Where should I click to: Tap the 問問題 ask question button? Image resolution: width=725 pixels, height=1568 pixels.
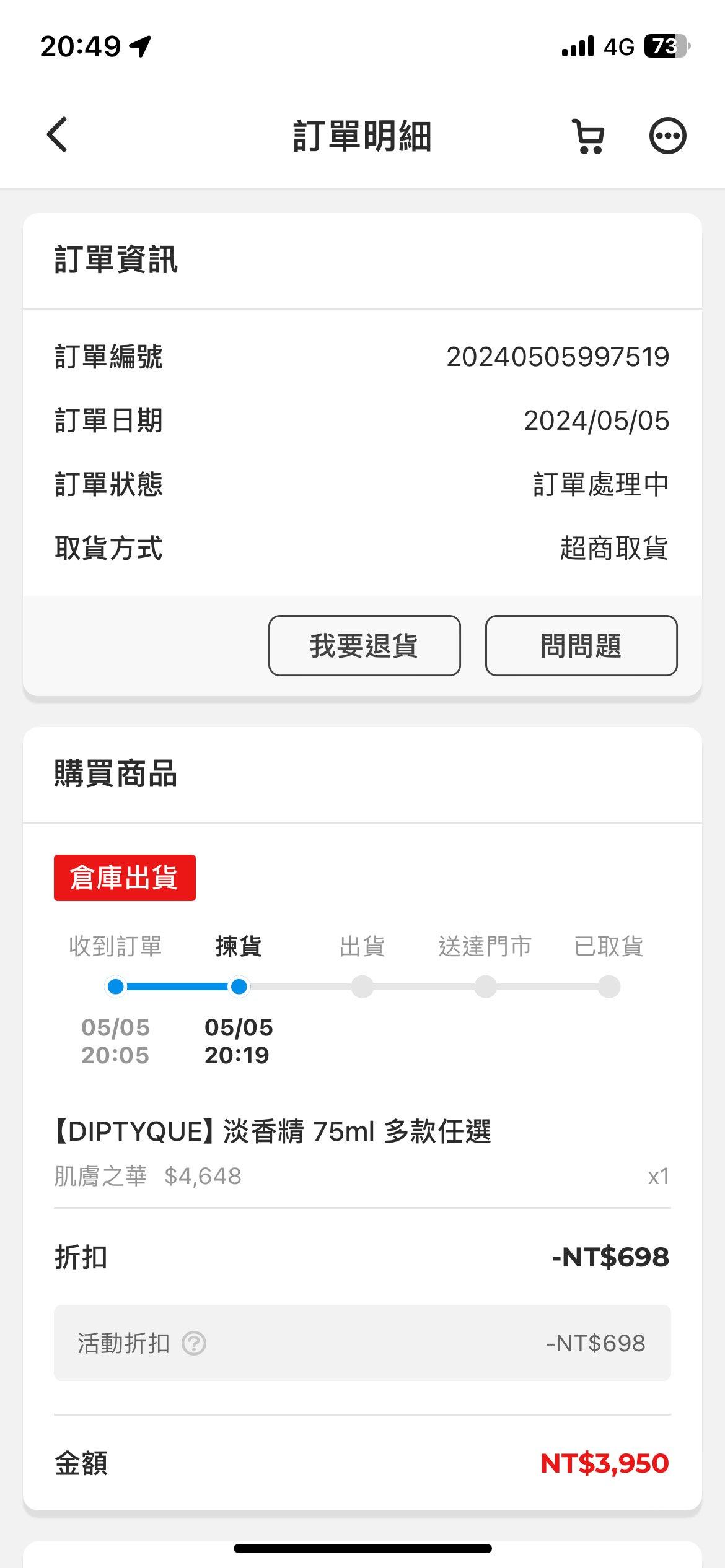pos(581,645)
